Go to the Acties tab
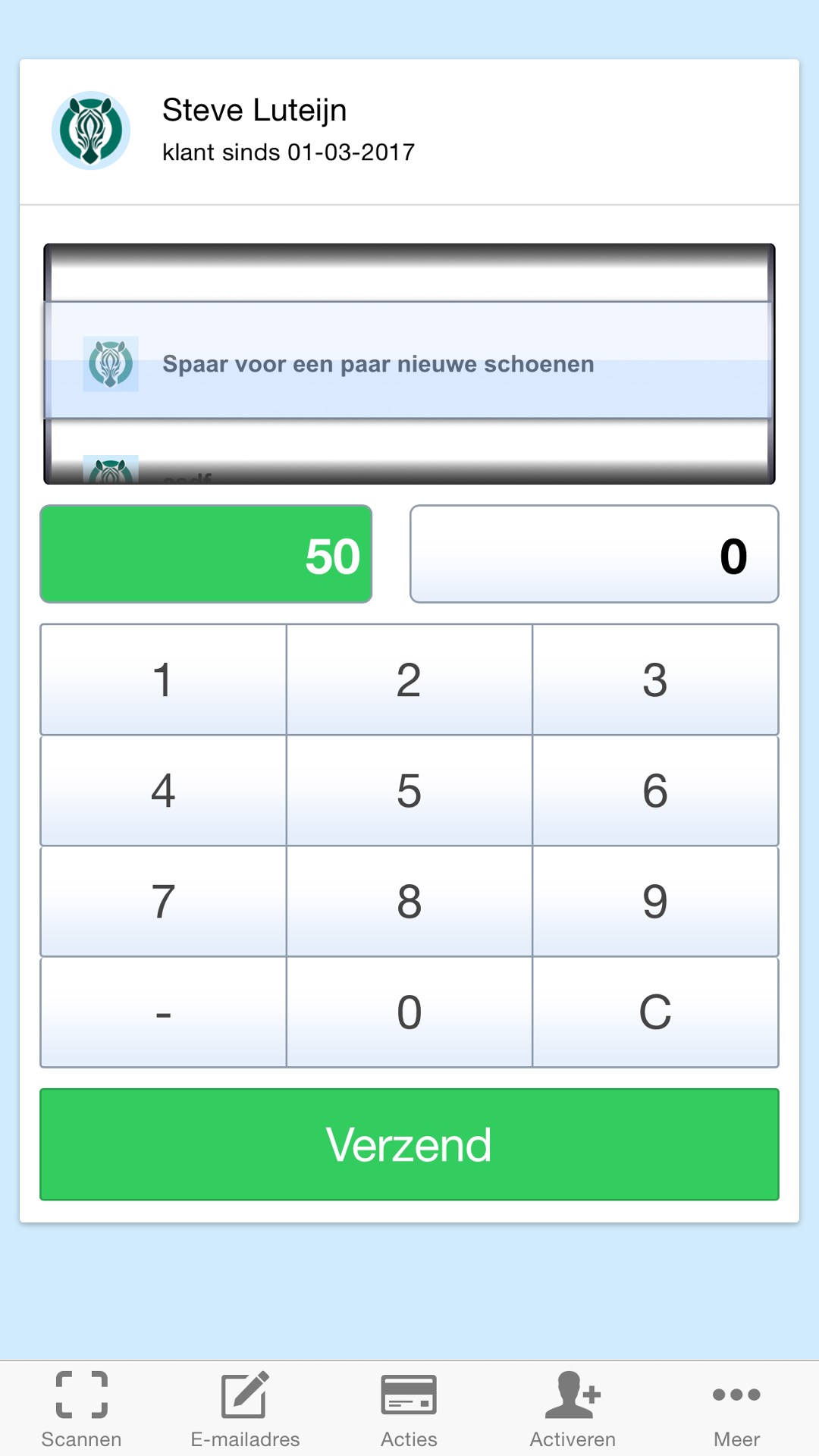The height and width of the screenshot is (1456, 819). click(x=409, y=1408)
